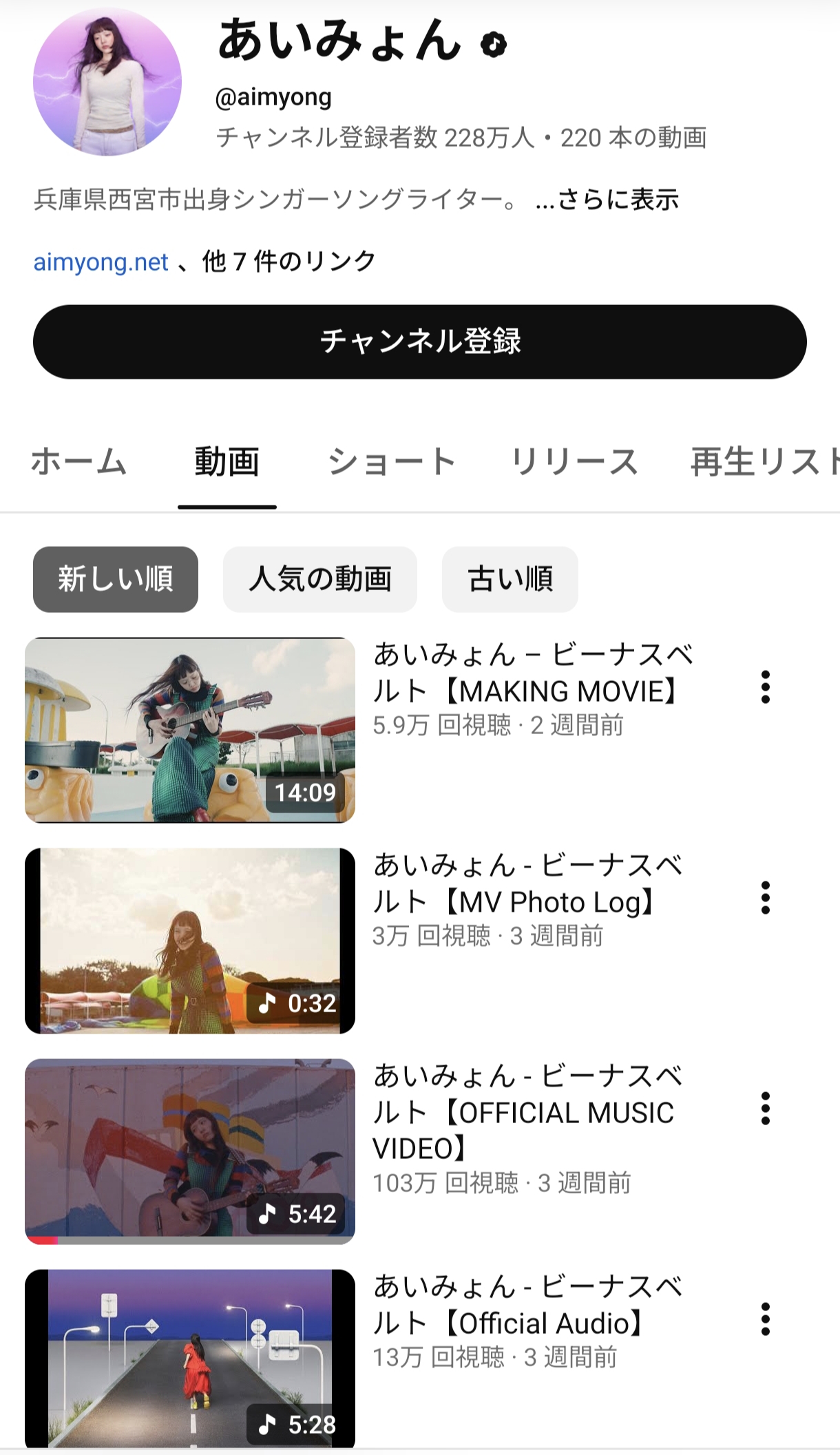The image size is (840, 1455).
Task: Open the aimyong.net link
Action: pos(101,262)
